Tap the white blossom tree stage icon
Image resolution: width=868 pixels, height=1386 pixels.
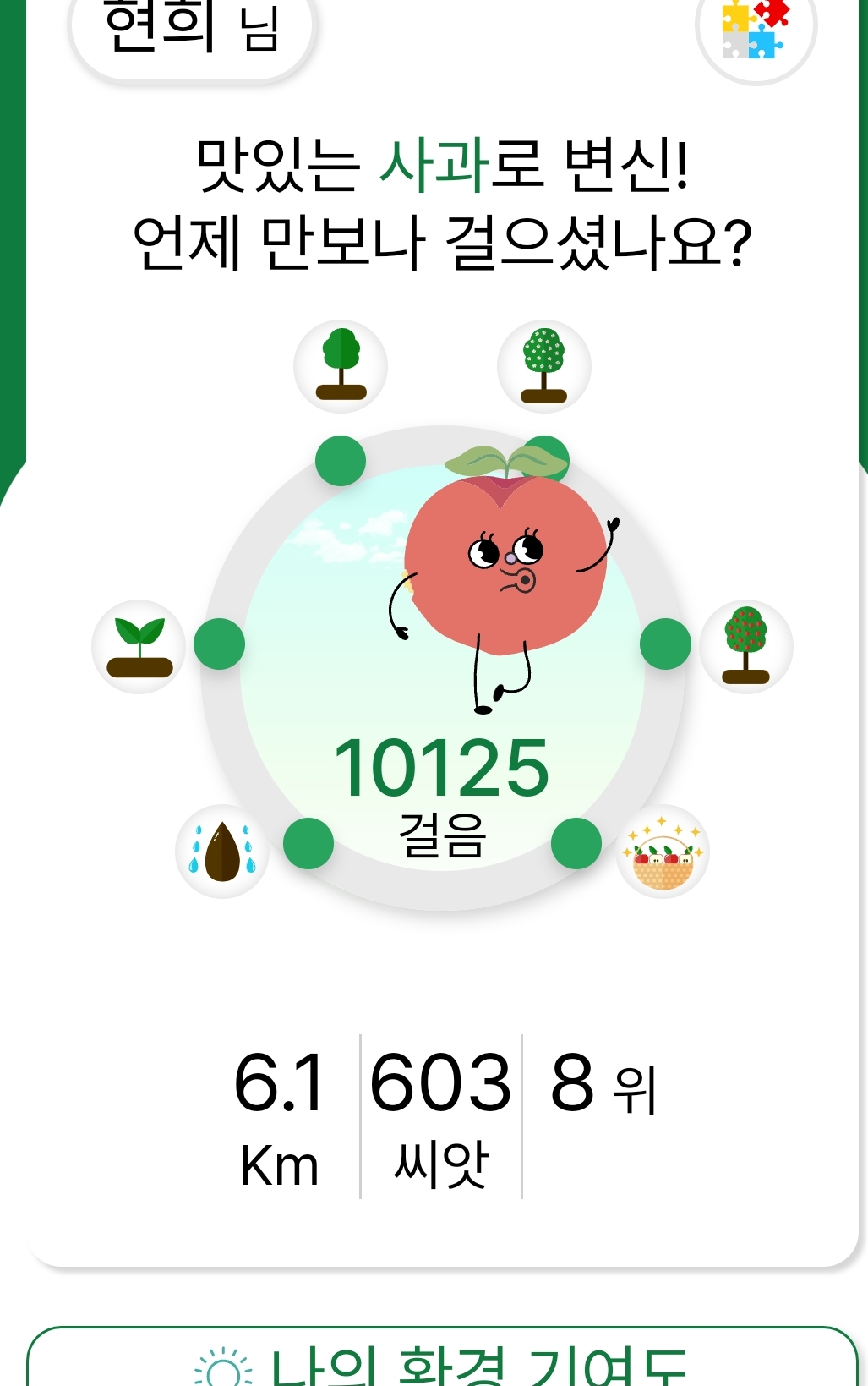(x=543, y=366)
